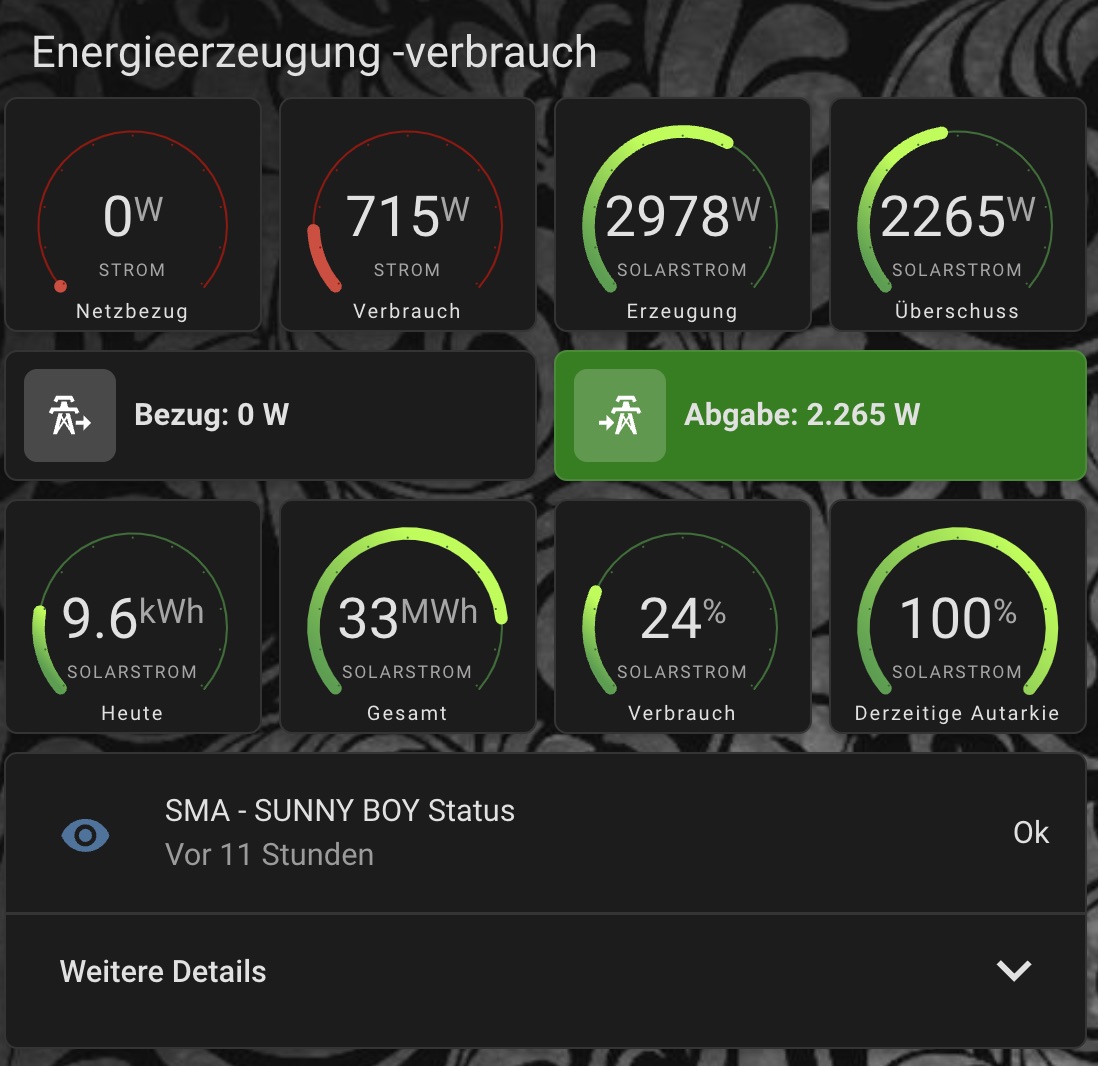This screenshot has height=1066, width=1098.
Task: Open the SMA - SUNNY BOY Status row
Action: click(545, 833)
